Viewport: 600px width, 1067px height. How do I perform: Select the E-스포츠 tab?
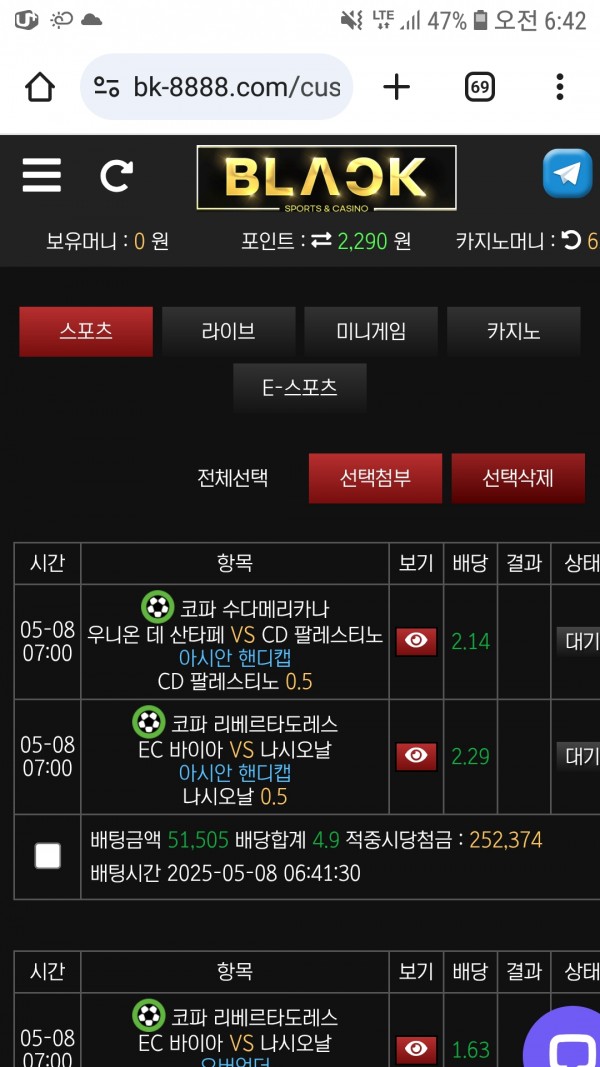coord(300,388)
